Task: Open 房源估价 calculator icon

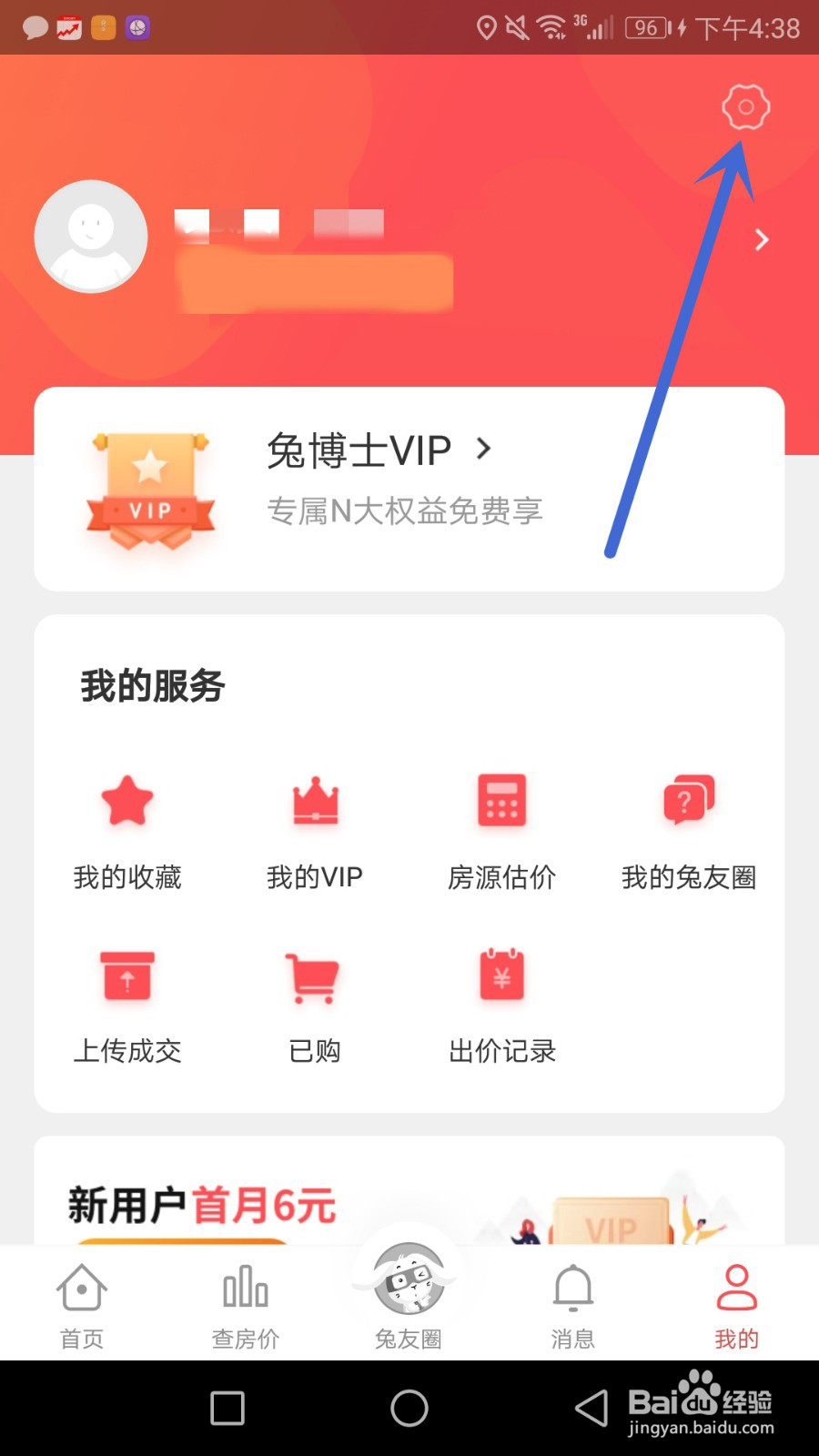Action: (501, 802)
